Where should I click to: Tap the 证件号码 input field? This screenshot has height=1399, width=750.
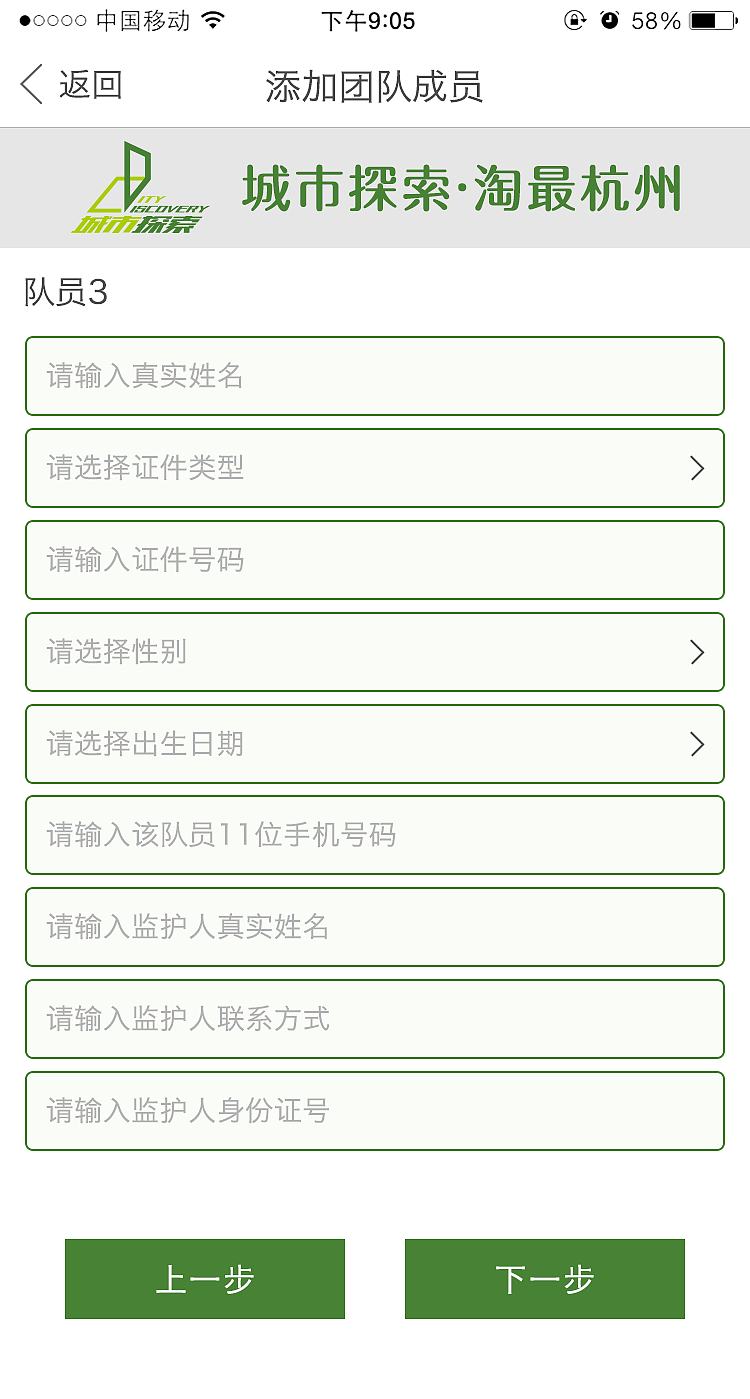[374, 560]
